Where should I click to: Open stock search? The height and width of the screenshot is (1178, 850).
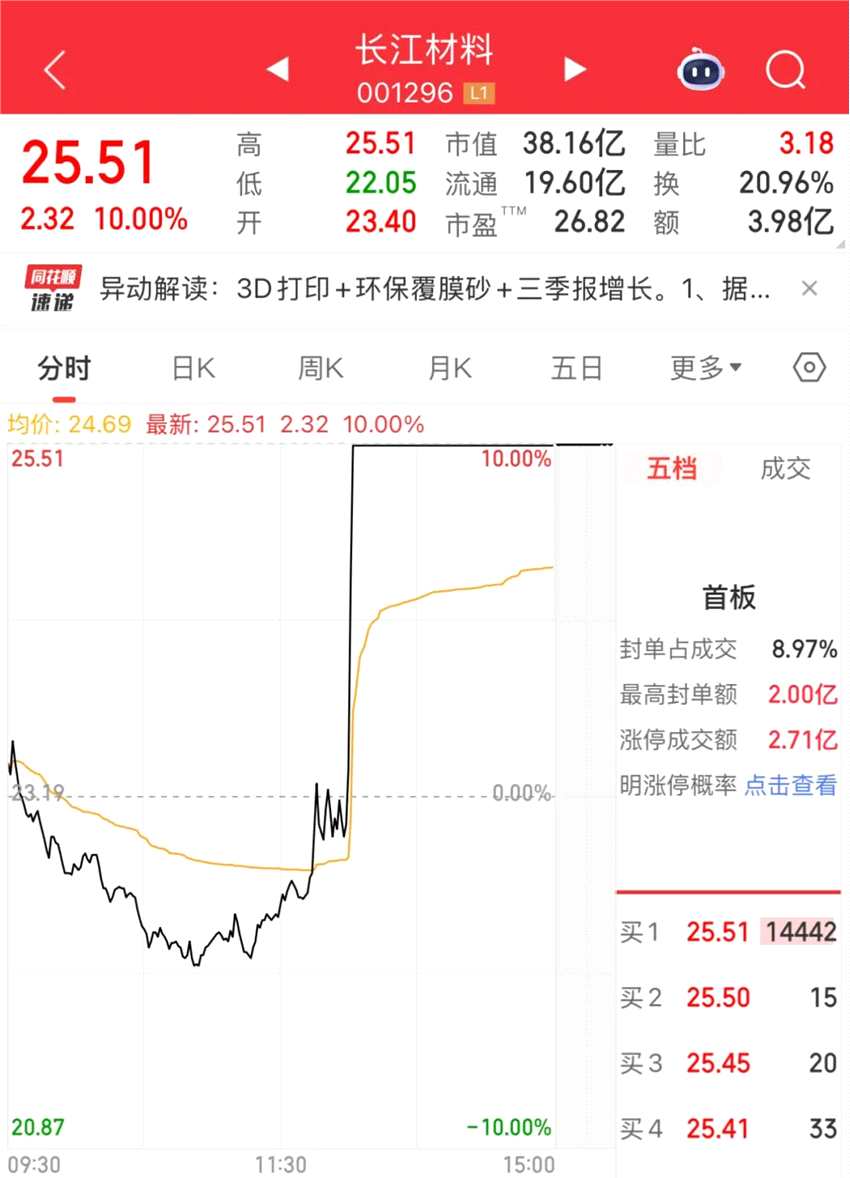coord(786,70)
